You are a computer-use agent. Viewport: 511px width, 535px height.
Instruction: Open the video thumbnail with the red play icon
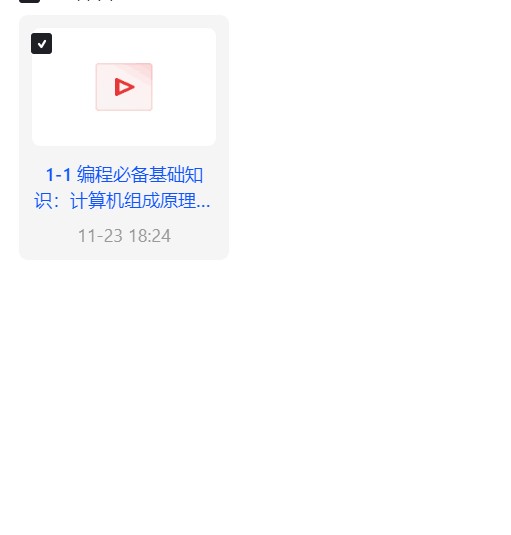pyautogui.click(x=124, y=87)
